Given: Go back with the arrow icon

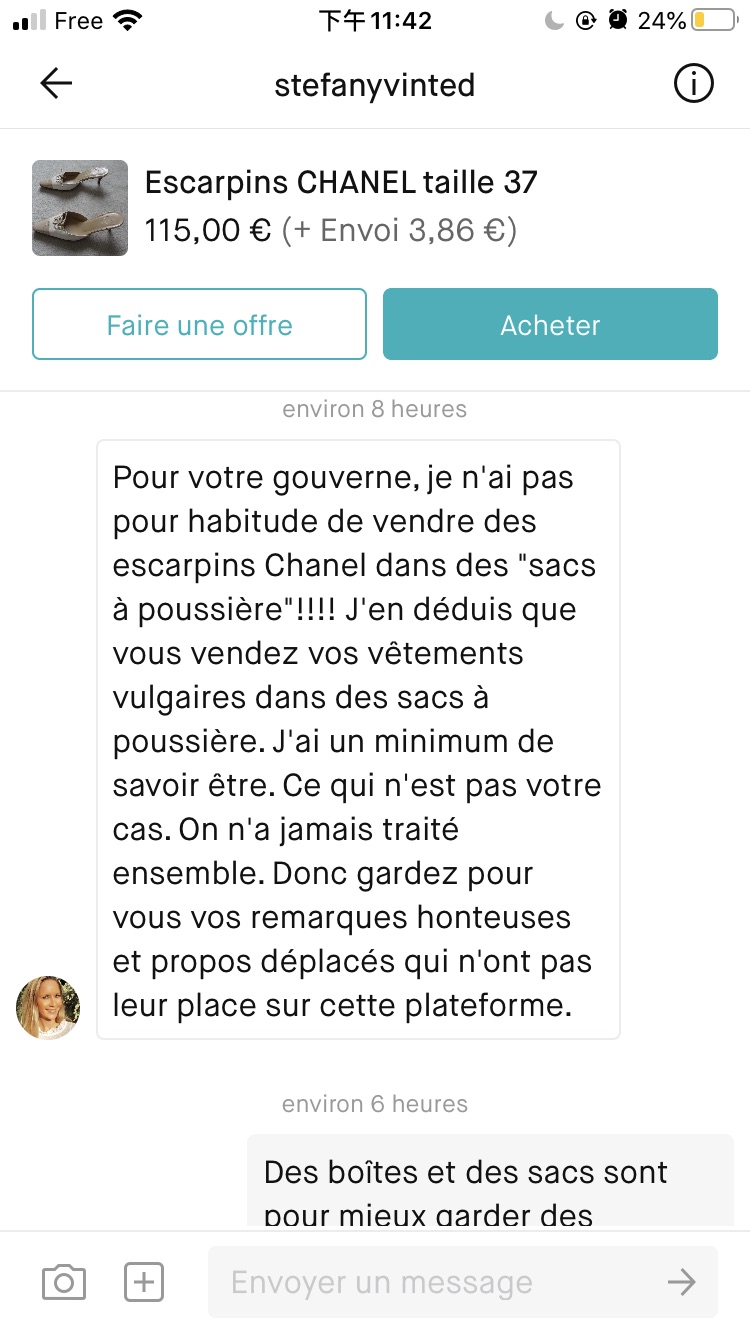Looking at the screenshot, I should click(56, 84).
